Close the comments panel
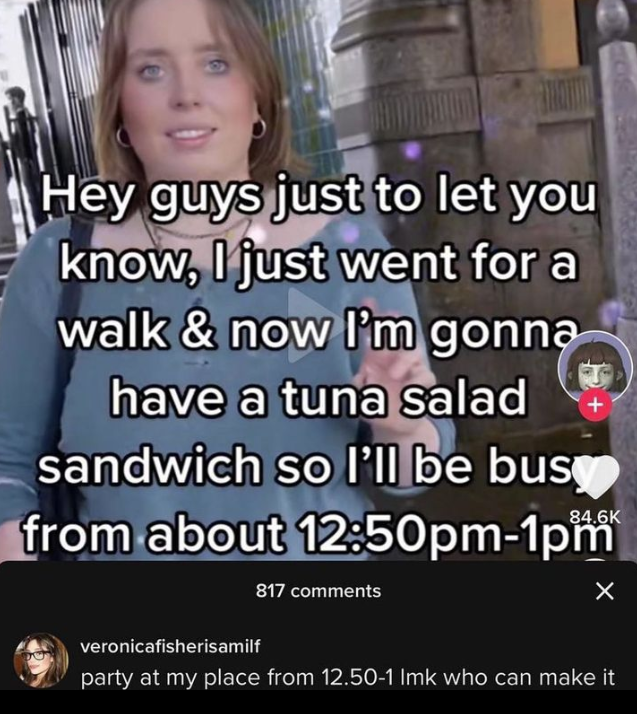The height and width of the screenshot is (714, 637). click(604, 591)
